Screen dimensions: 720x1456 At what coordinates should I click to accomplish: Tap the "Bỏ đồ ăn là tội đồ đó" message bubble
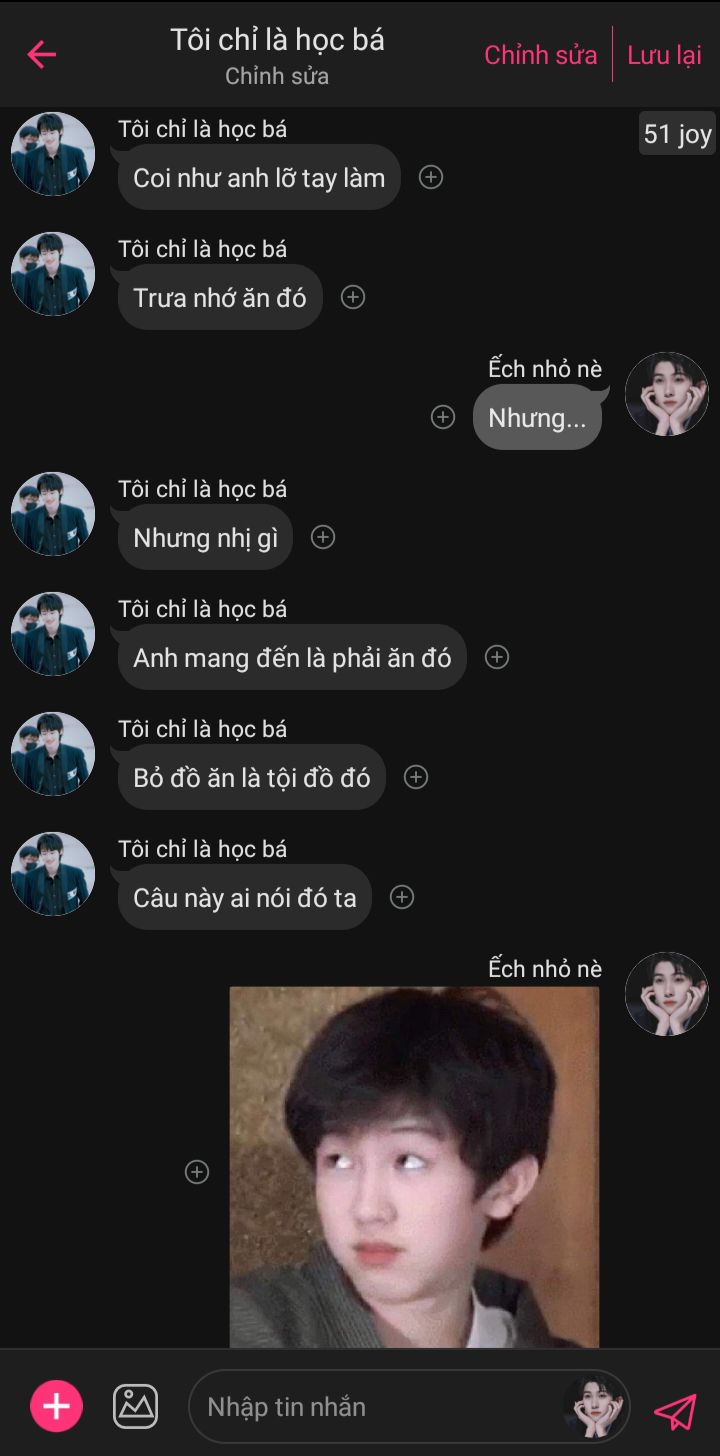pyautogui.click(x=252, y=777)
